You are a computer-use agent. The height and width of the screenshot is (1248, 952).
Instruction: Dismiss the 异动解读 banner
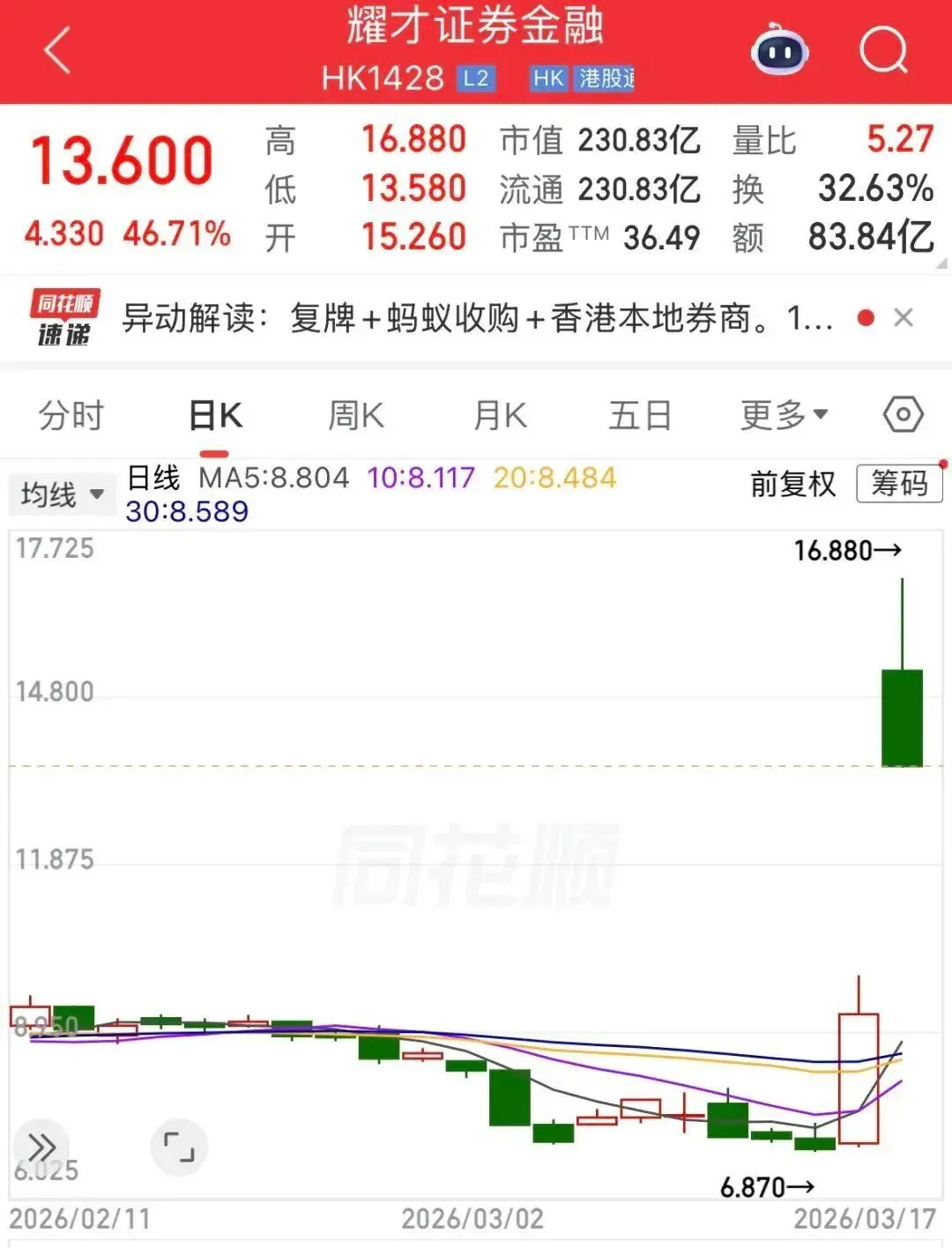904,317
